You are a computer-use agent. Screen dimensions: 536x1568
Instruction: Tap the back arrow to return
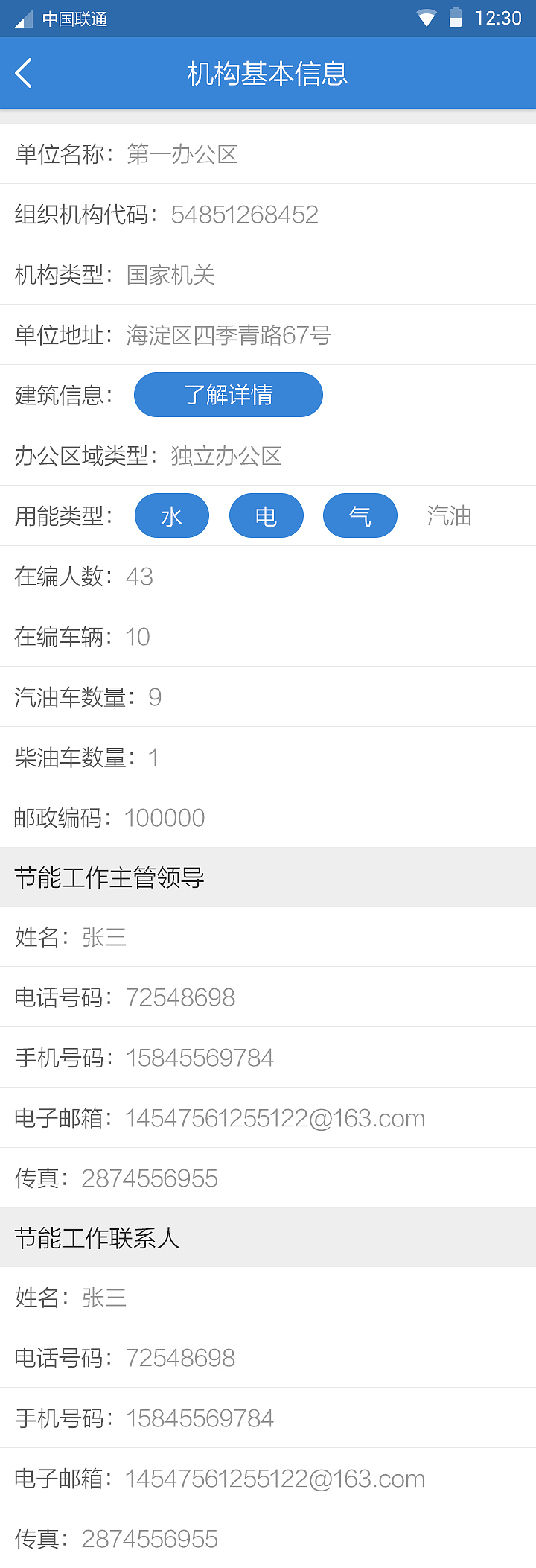[23, 73]
